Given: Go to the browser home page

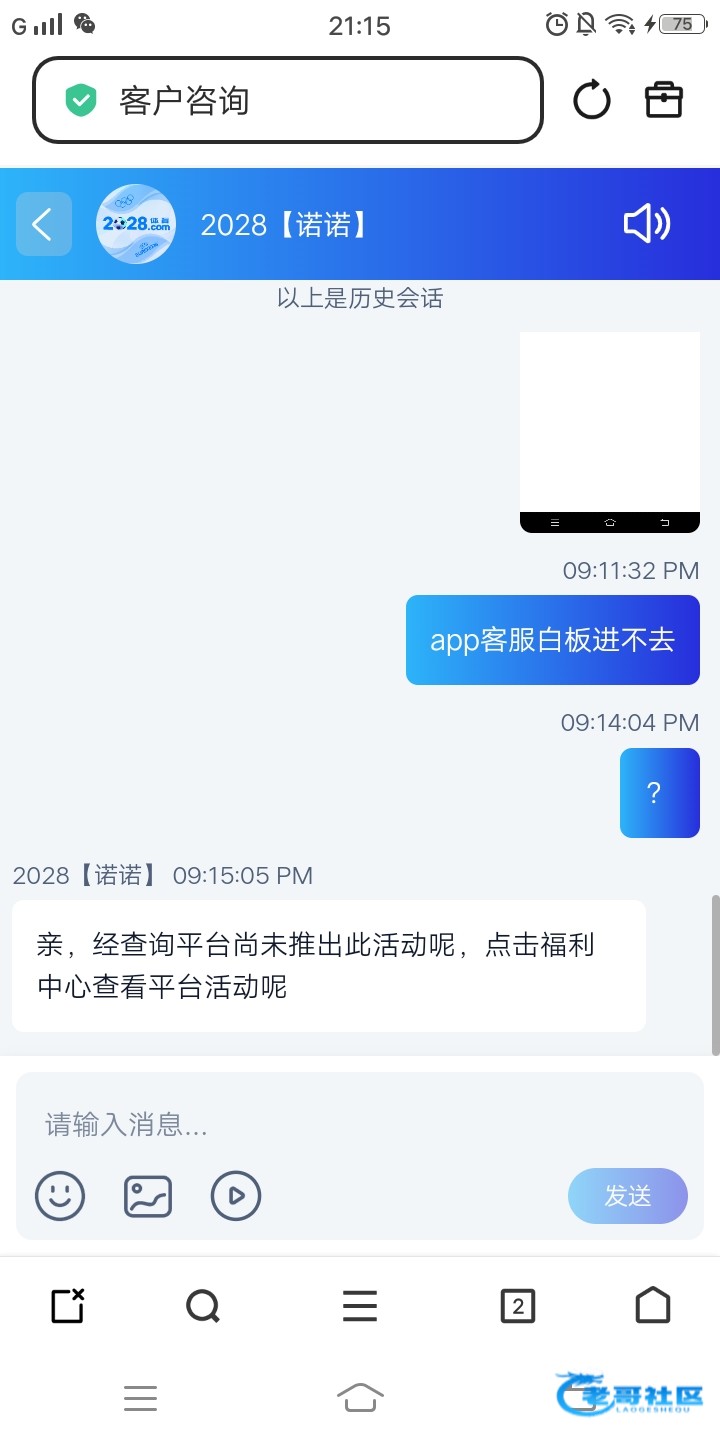Looking at the screenshot, I should pos(653,1306).
